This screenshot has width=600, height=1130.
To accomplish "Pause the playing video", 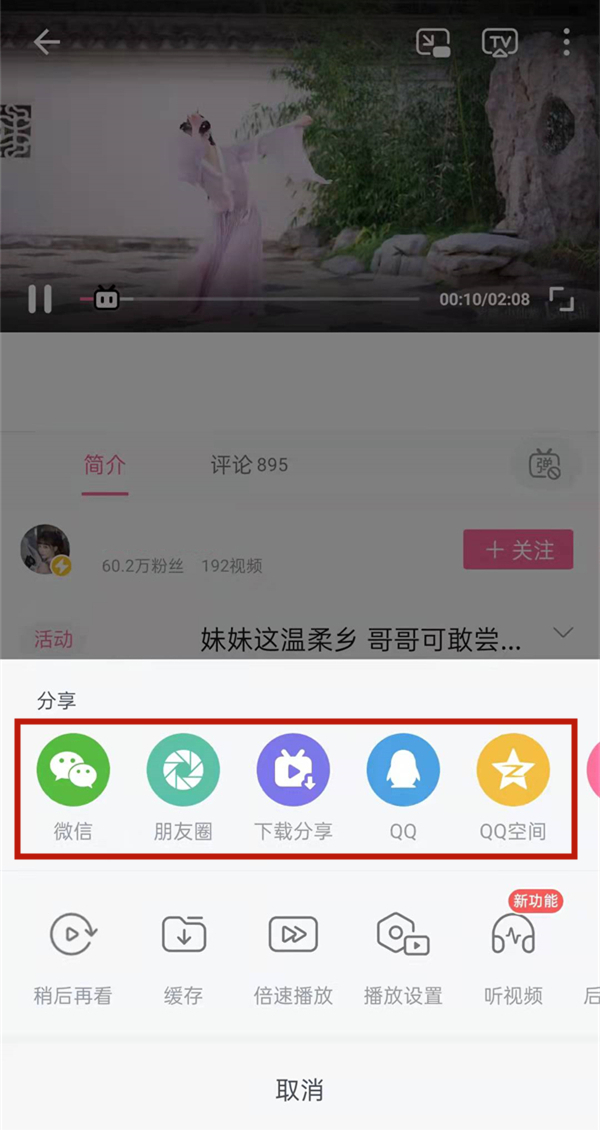I will point(40,298).
